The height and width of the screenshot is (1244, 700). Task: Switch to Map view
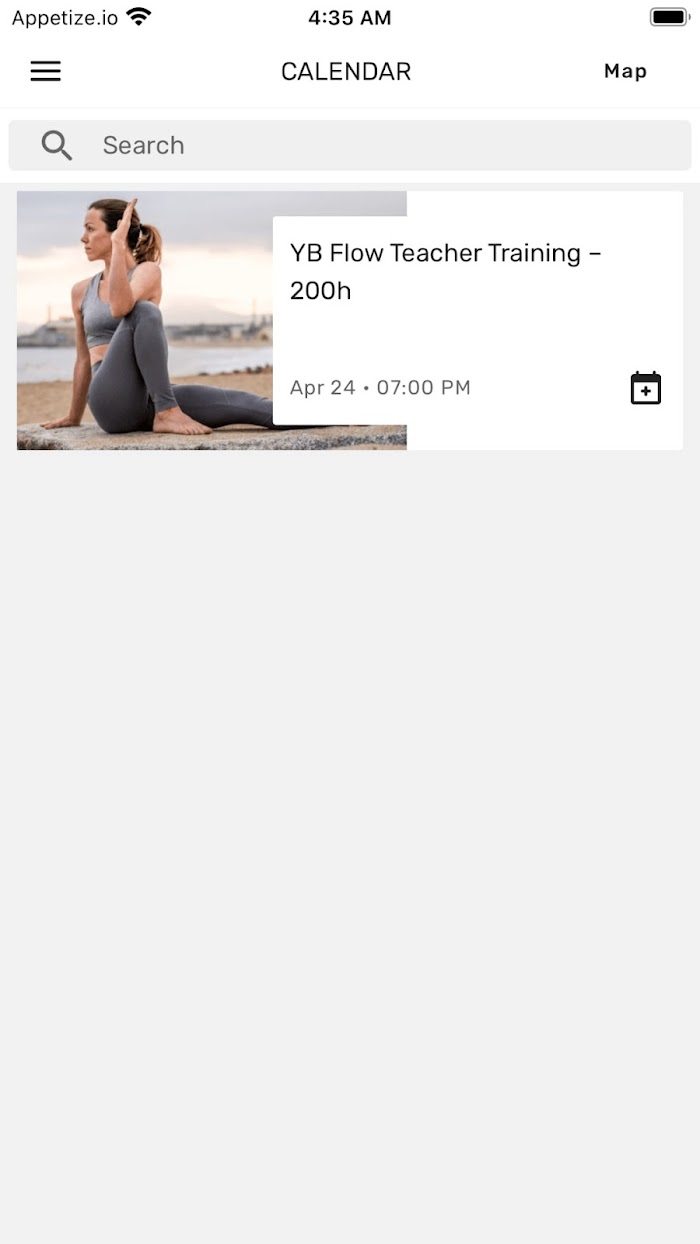click(x=625, y=71)
